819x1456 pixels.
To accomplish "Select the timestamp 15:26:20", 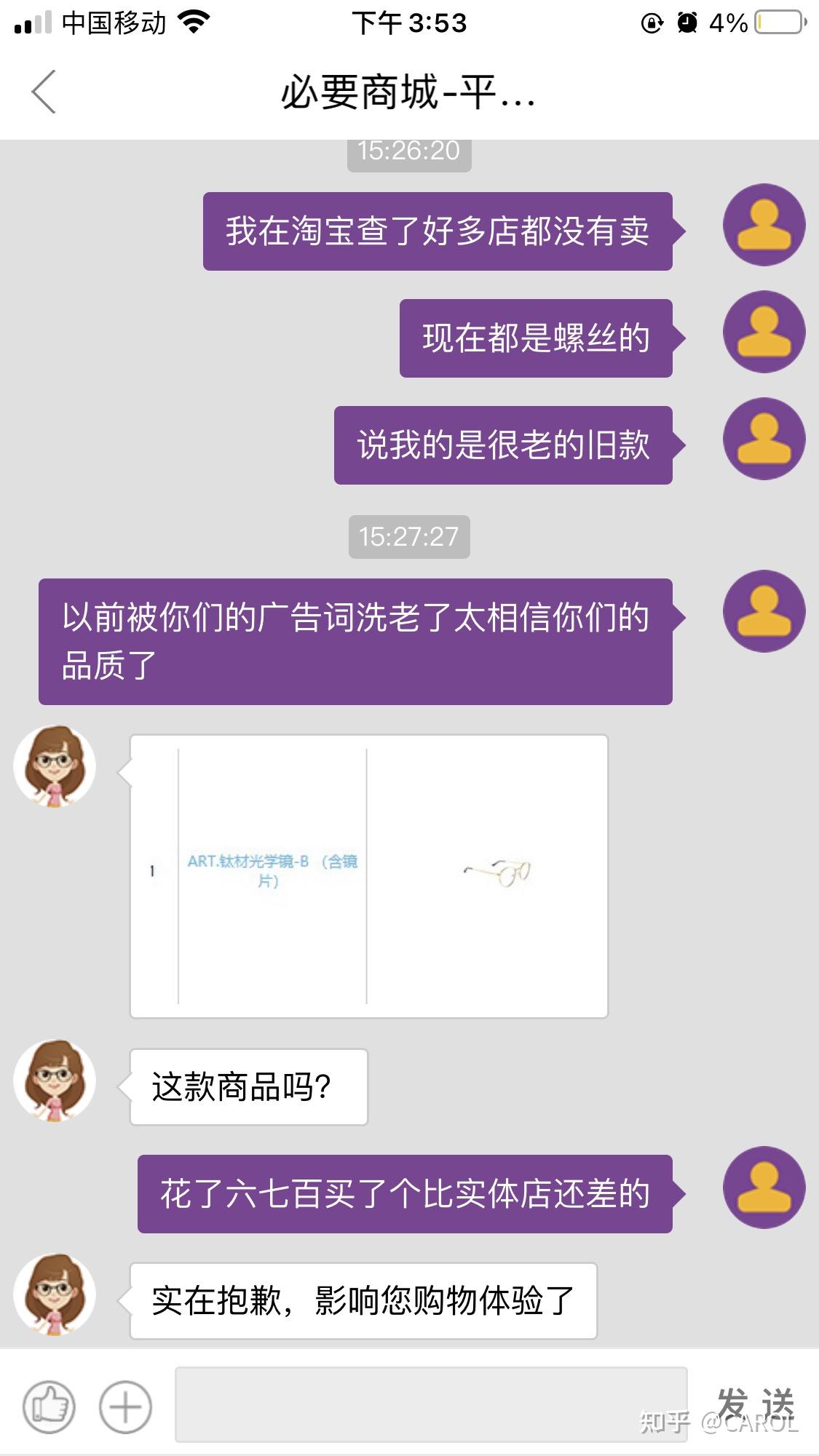I will click(x=408, y=151).
